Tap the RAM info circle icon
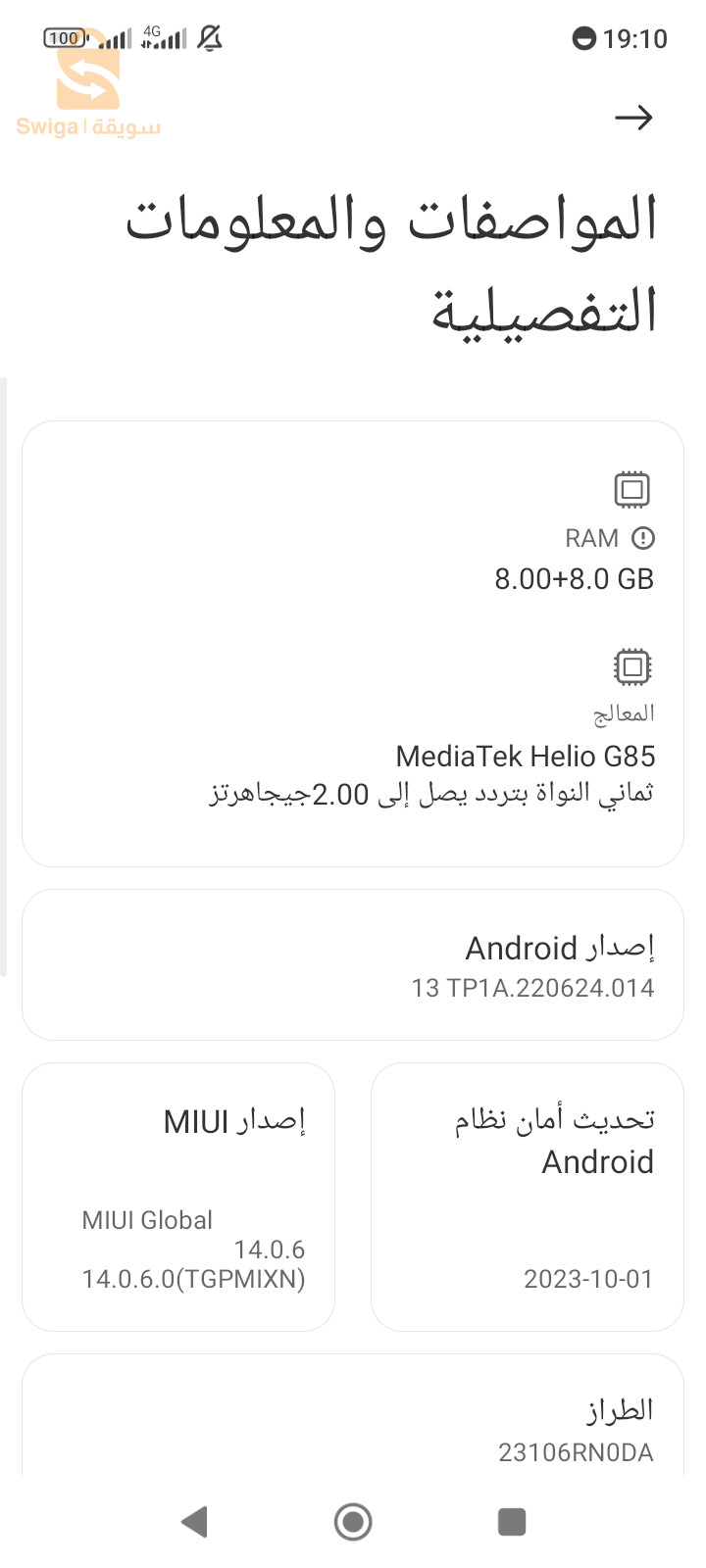706x1568 pixels. point(644,538)
